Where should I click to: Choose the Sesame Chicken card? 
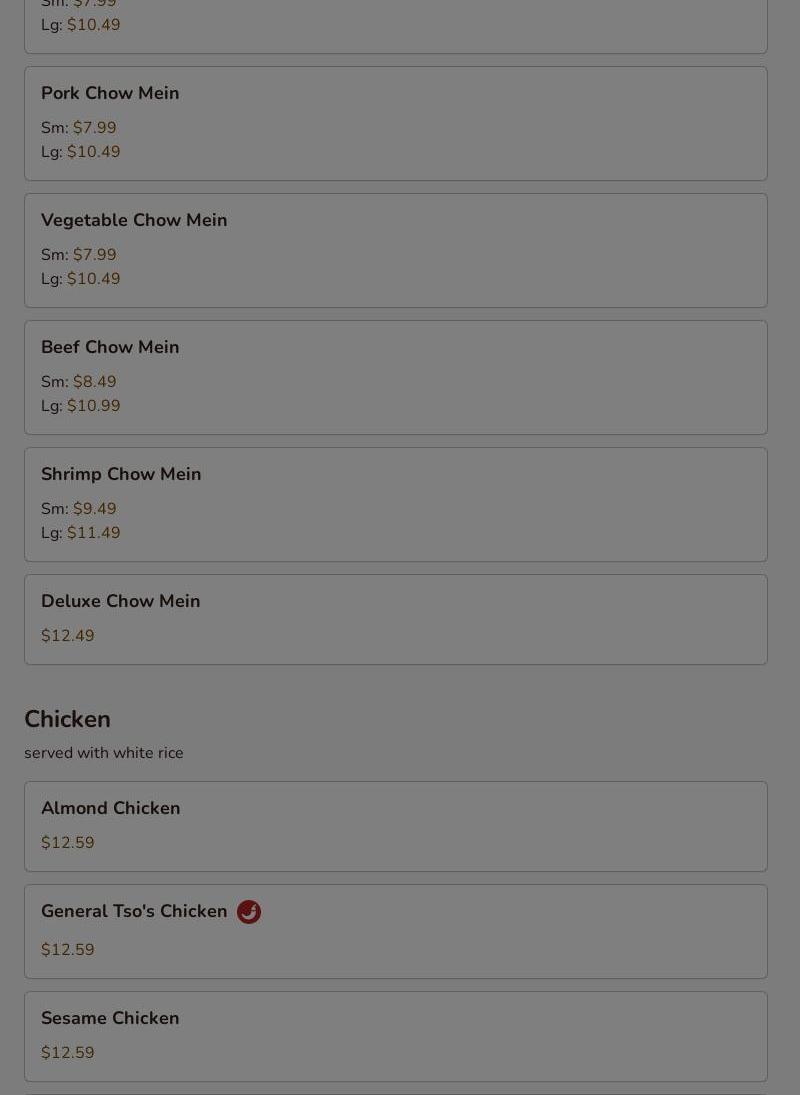(395, 1036)
